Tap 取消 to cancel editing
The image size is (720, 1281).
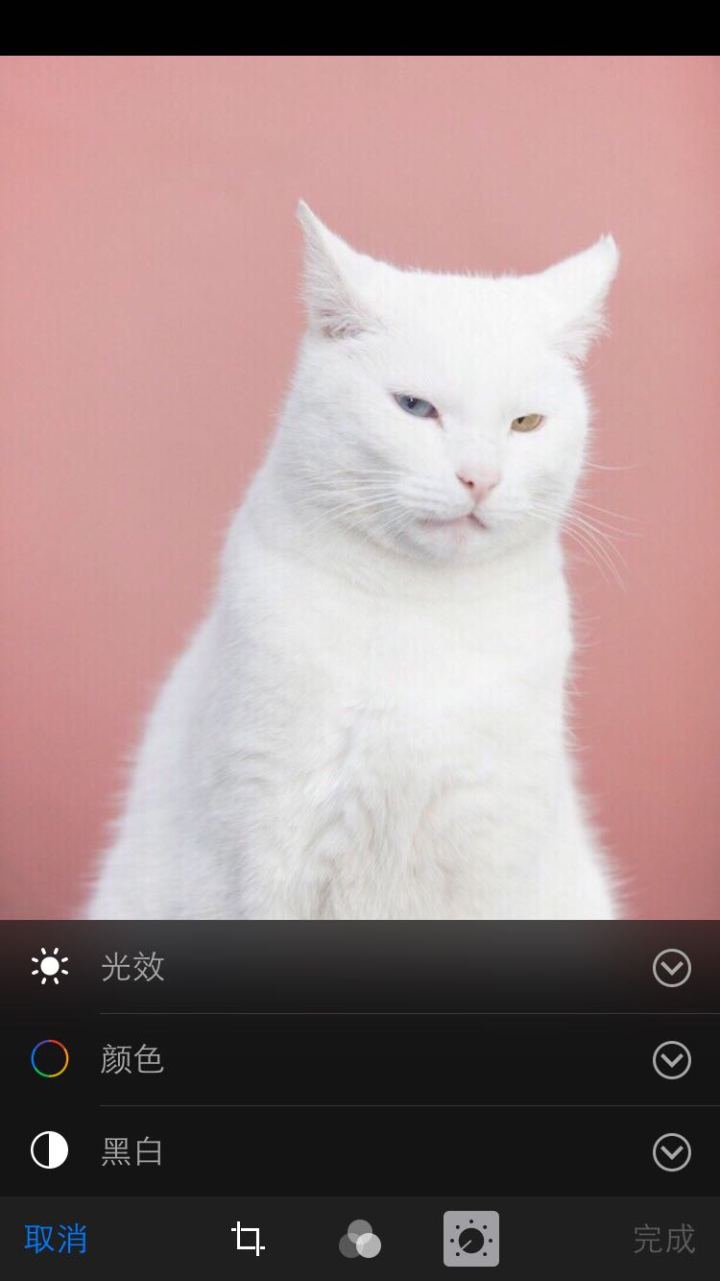pyautogui.click(x=56, y=1239)
